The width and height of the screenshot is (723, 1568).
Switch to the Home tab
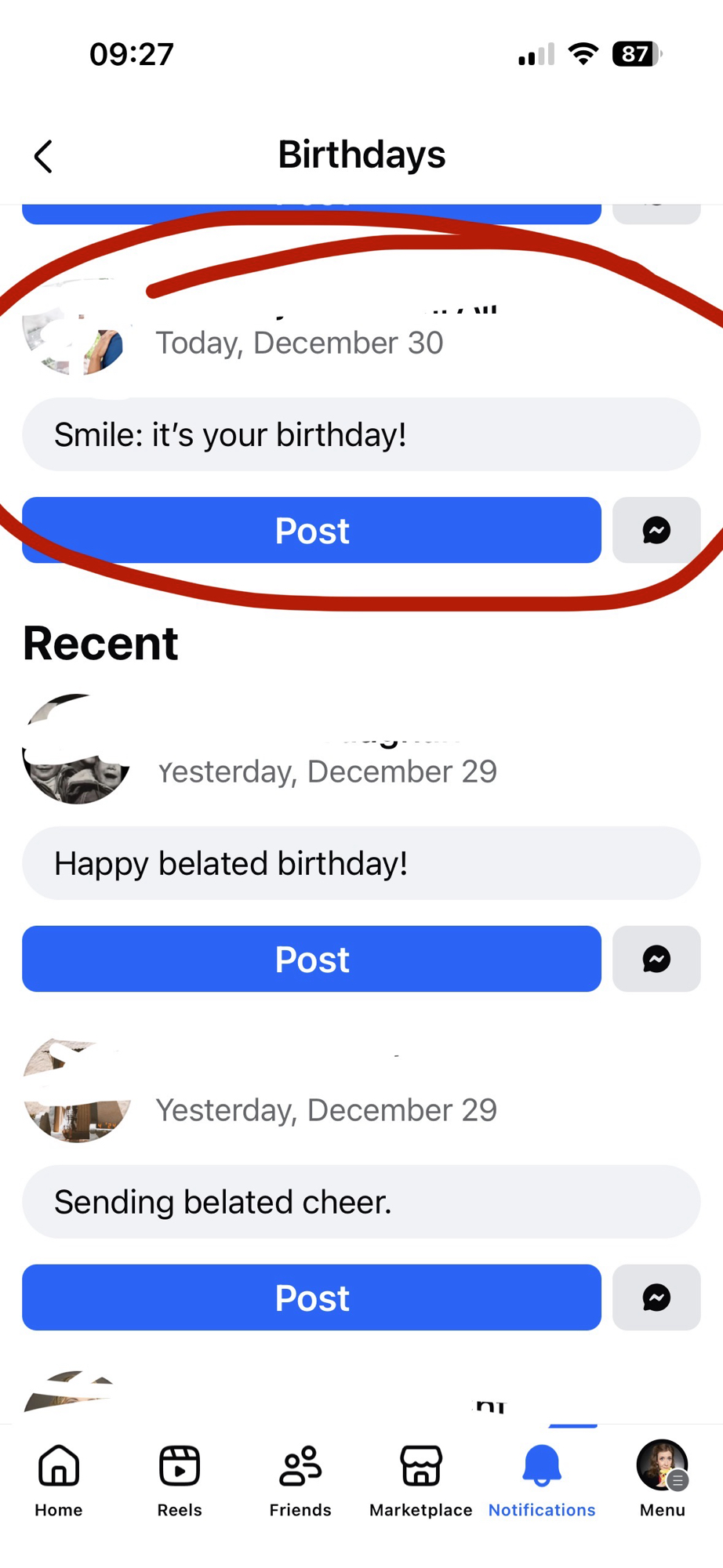click(x=59, y=1479)
